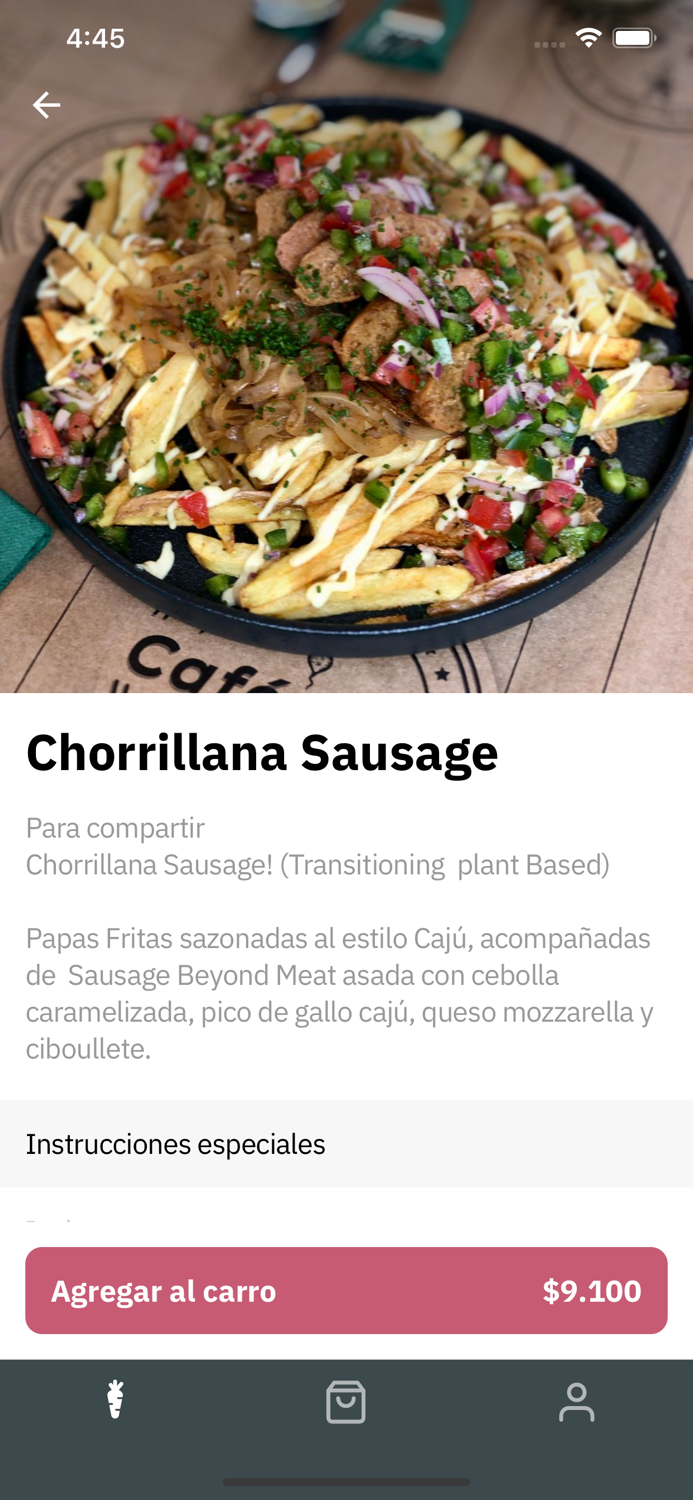This screenshot has width=693, height=1500.
Task: Go back using the arrow icon
Action: point(46,105)
